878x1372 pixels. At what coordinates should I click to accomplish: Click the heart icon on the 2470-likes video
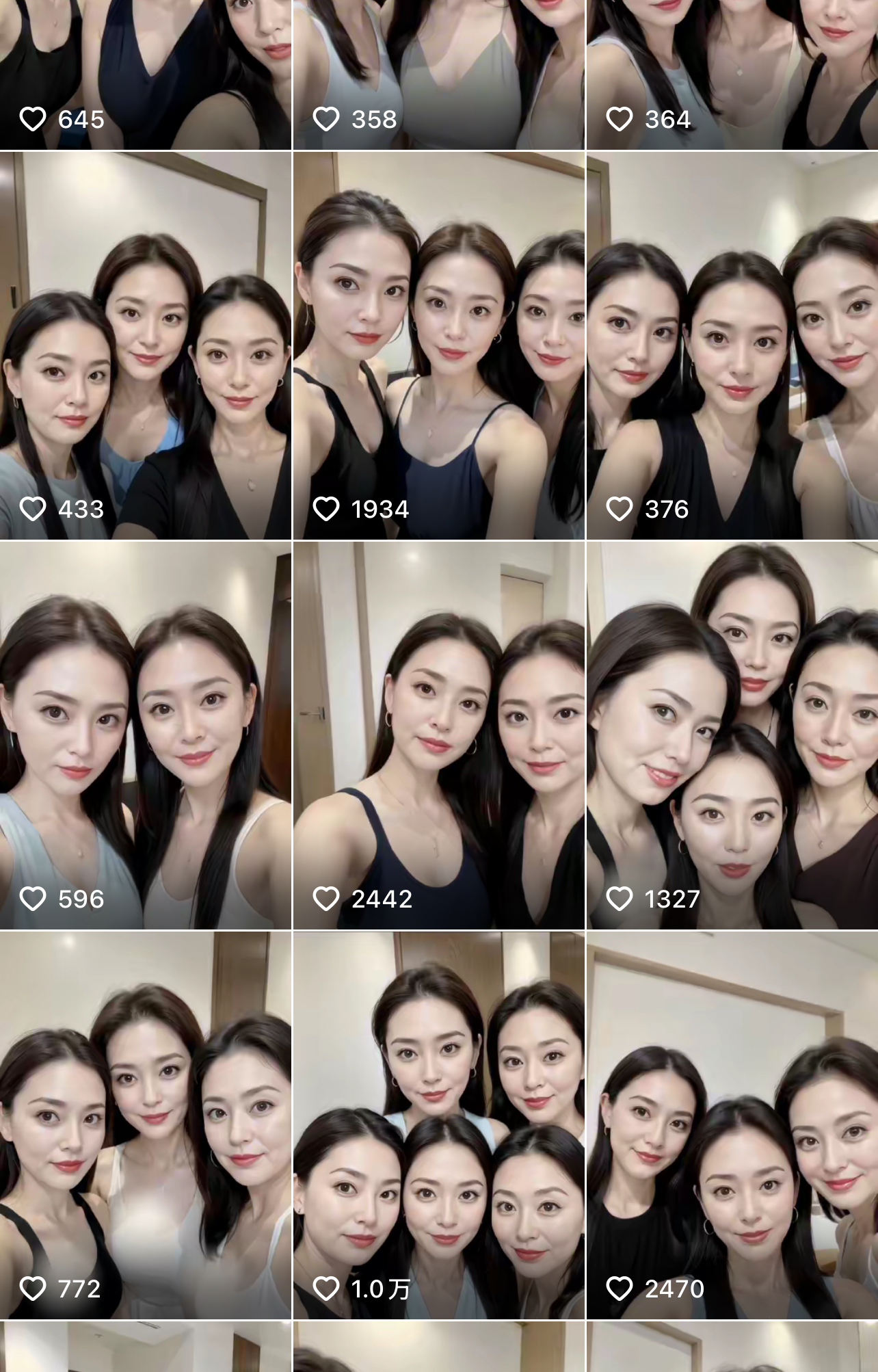621,1288
